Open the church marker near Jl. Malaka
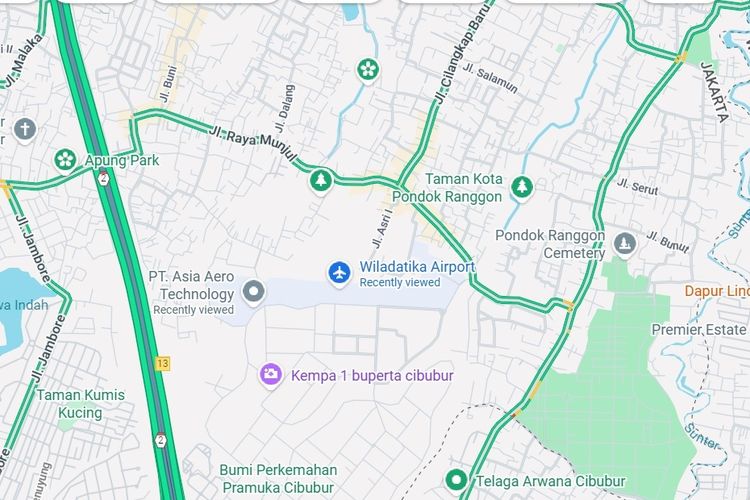Image resolution: width=750 pixels, height=500 pixels. pyautogui.click(x=24, y=129)
